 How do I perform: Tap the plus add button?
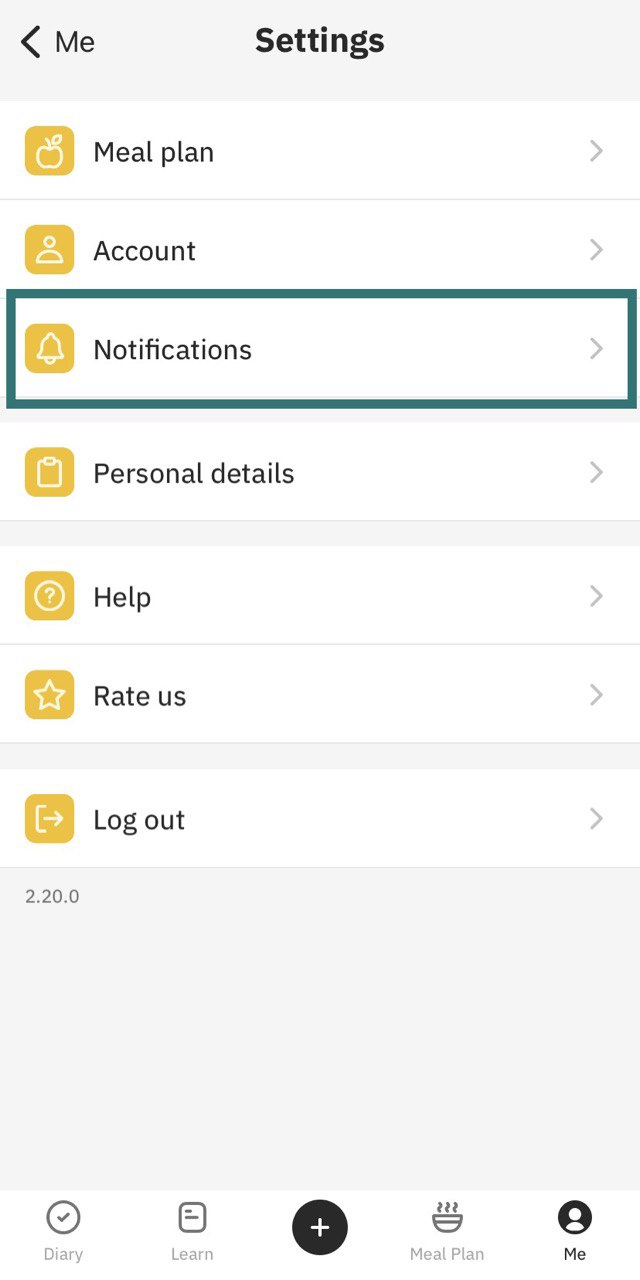320,1227
